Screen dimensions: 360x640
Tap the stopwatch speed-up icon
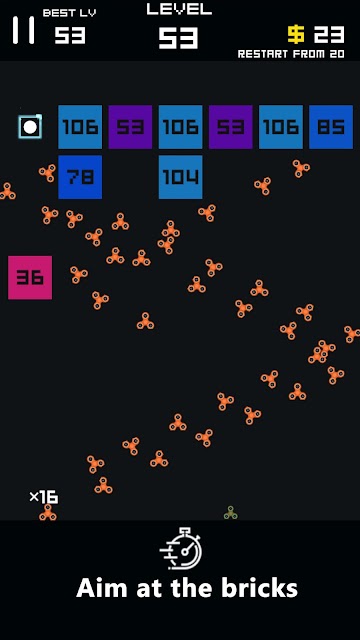tap(180, 549)
